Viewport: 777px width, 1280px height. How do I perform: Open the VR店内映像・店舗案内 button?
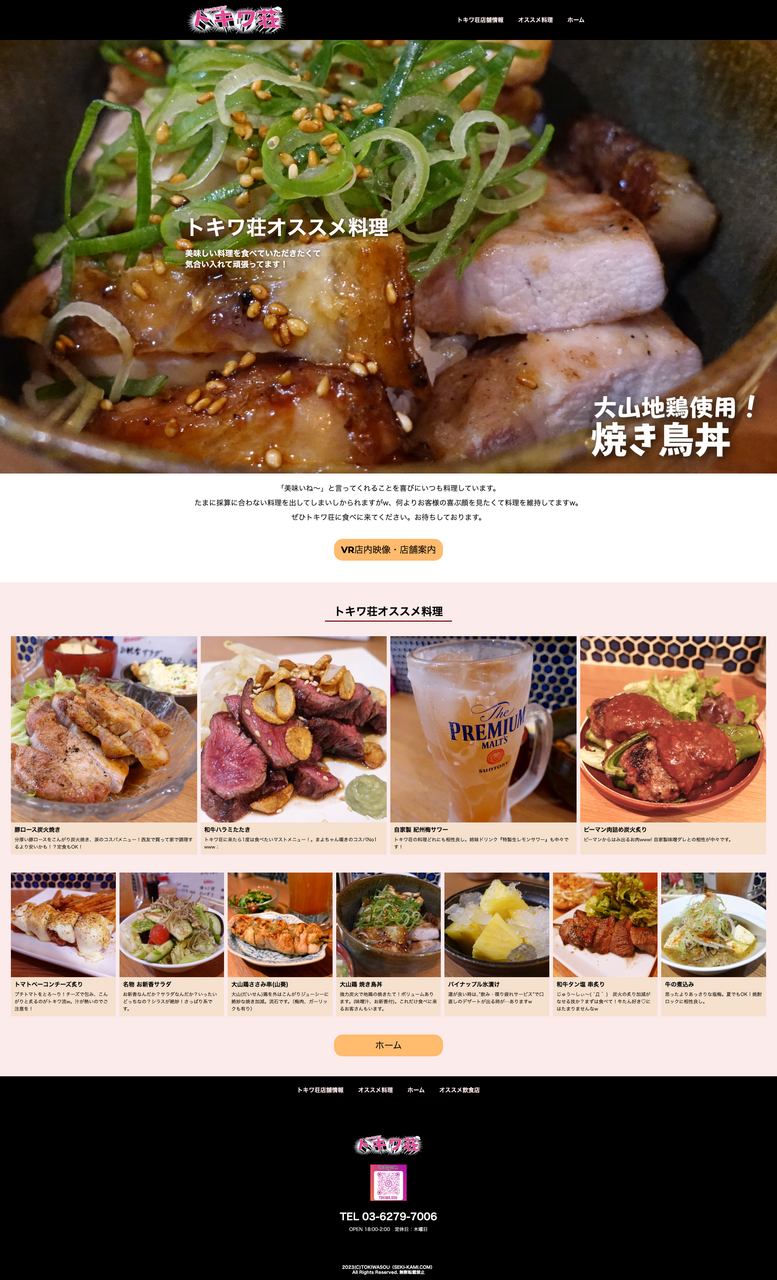coord(388,549)
